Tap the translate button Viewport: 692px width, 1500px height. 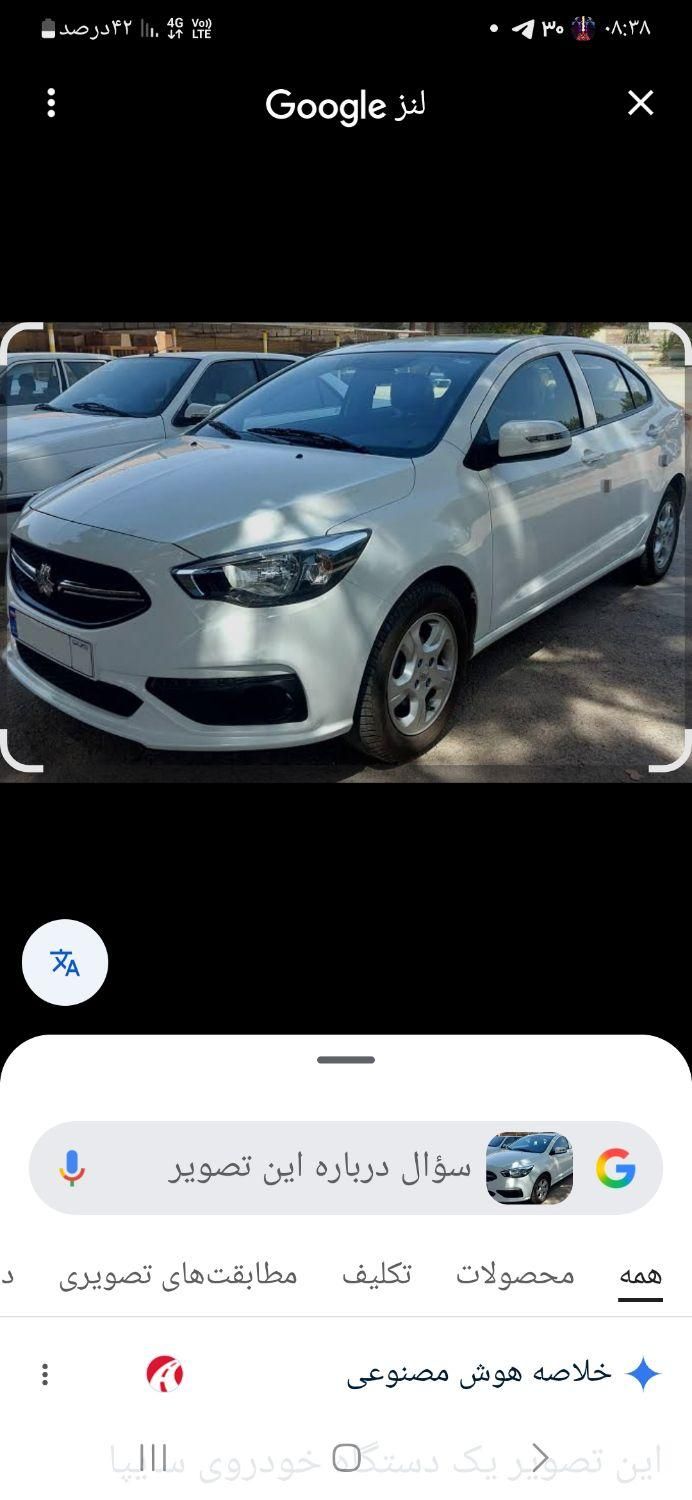(x=65, y=962)
